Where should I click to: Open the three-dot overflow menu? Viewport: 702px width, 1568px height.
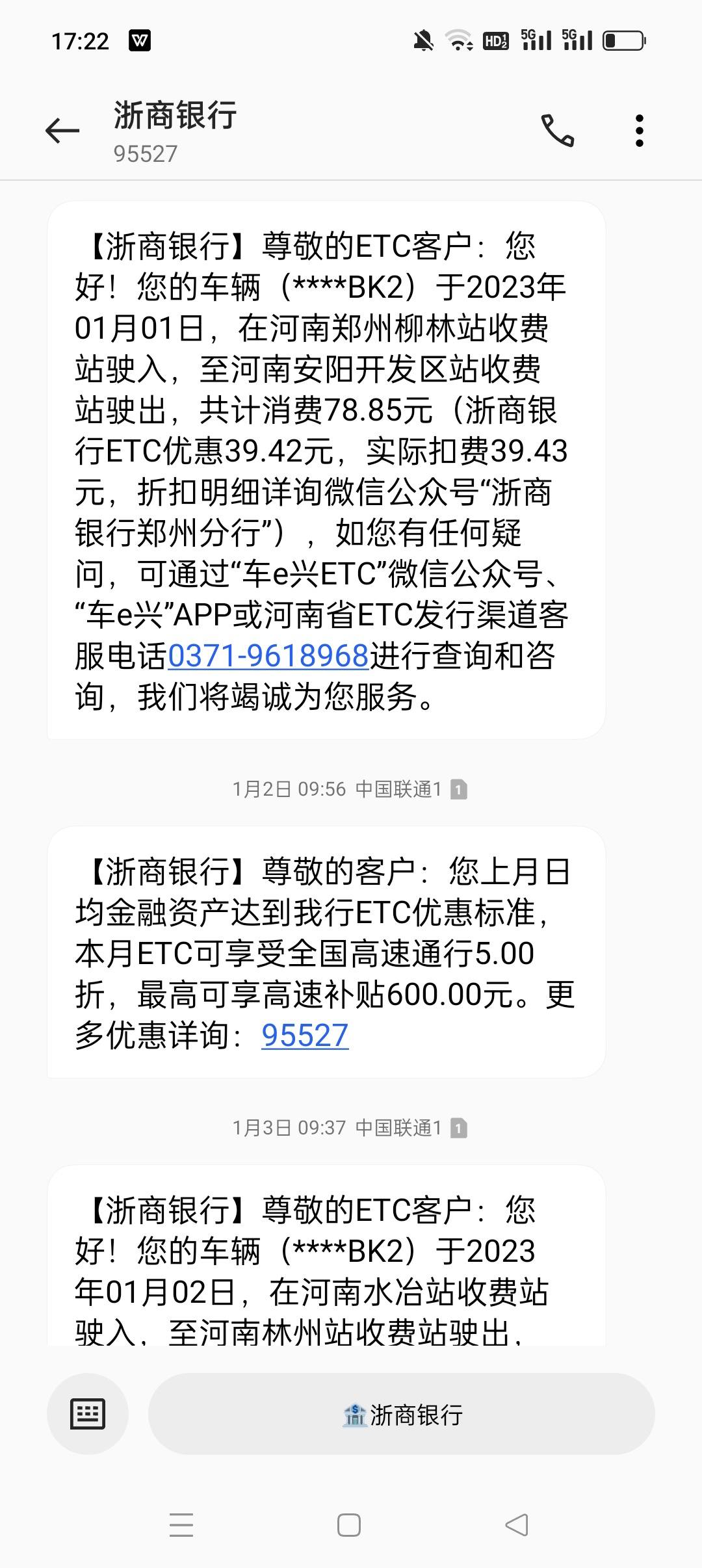click(x=640, y=131)
